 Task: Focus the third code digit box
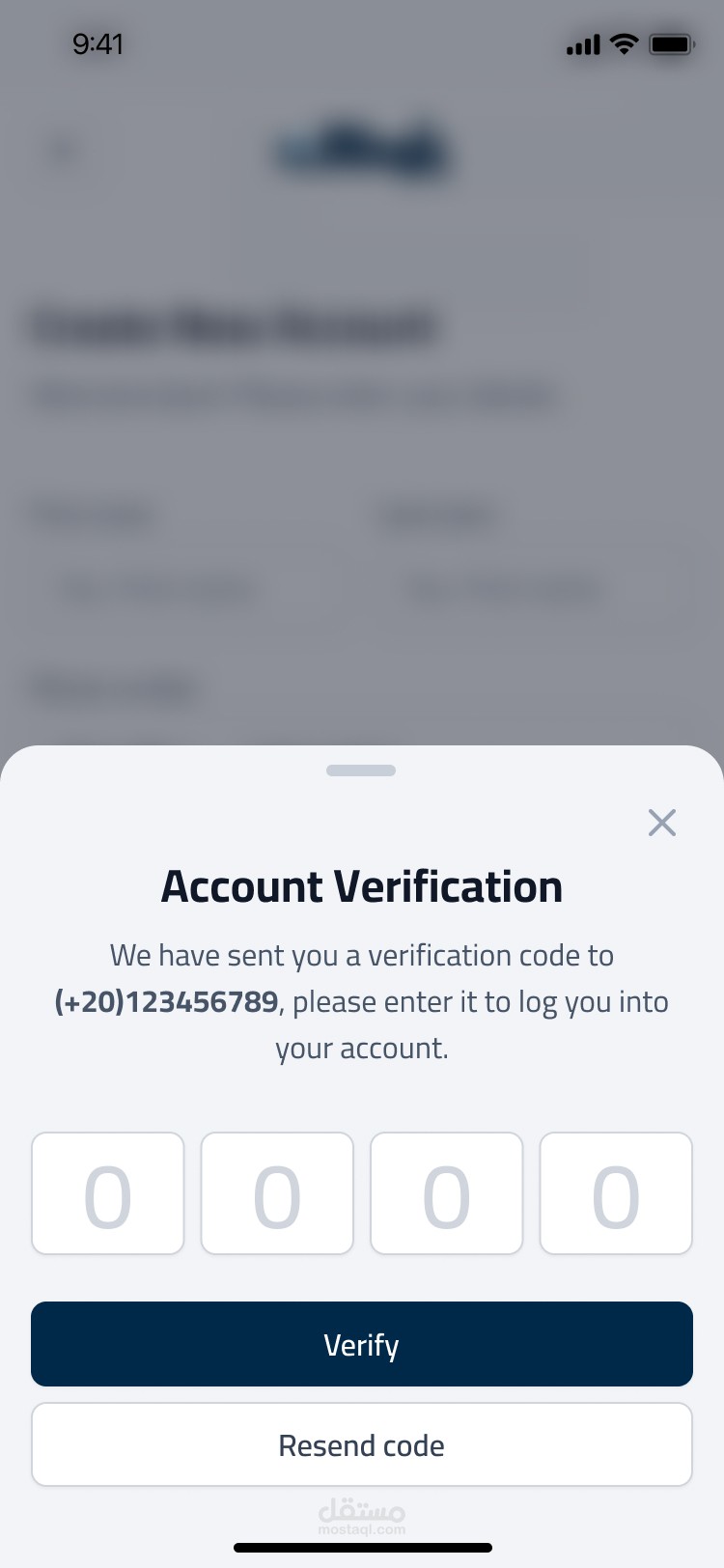447,1193
